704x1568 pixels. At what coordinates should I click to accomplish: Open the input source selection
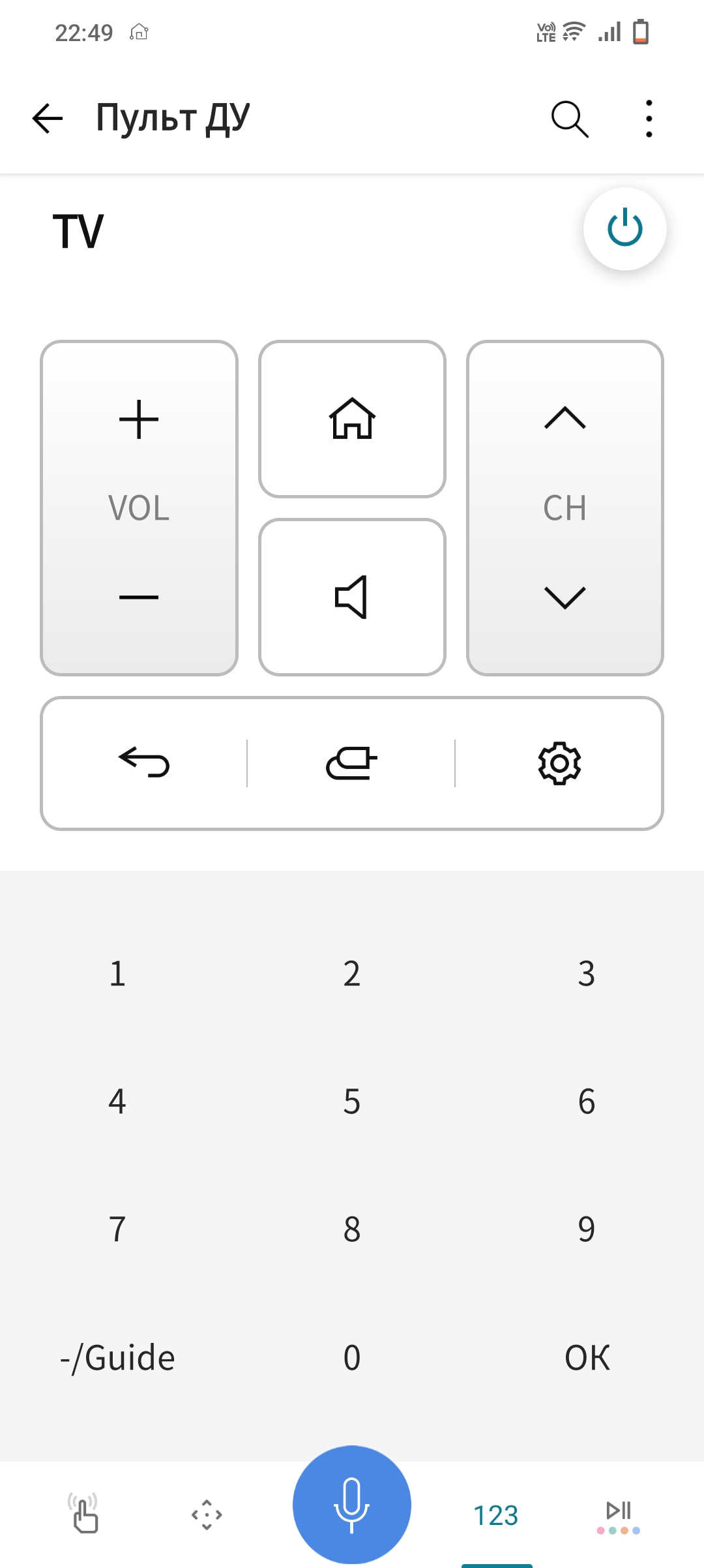(351, 762)
